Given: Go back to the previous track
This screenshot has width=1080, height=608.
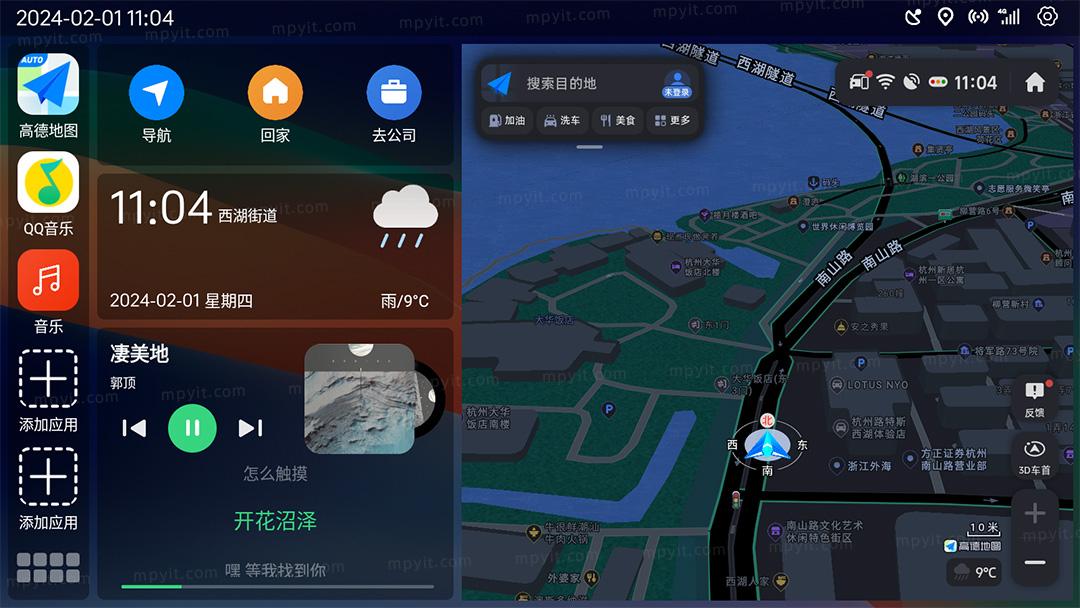Looking at the screenshot, I should coord(134,428).
